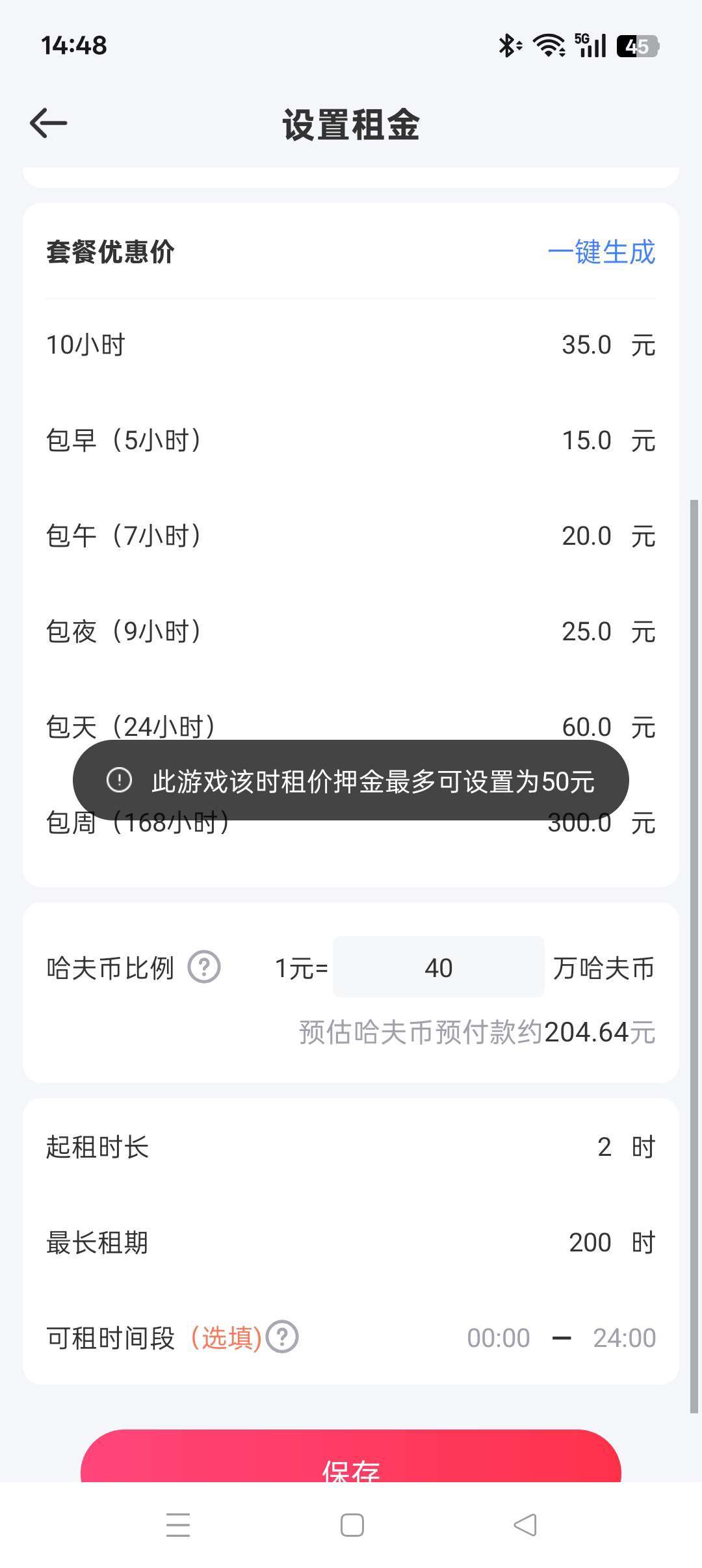
Task: Edit the 包夜（9小时）price field
Action: (x=585, y=631)
